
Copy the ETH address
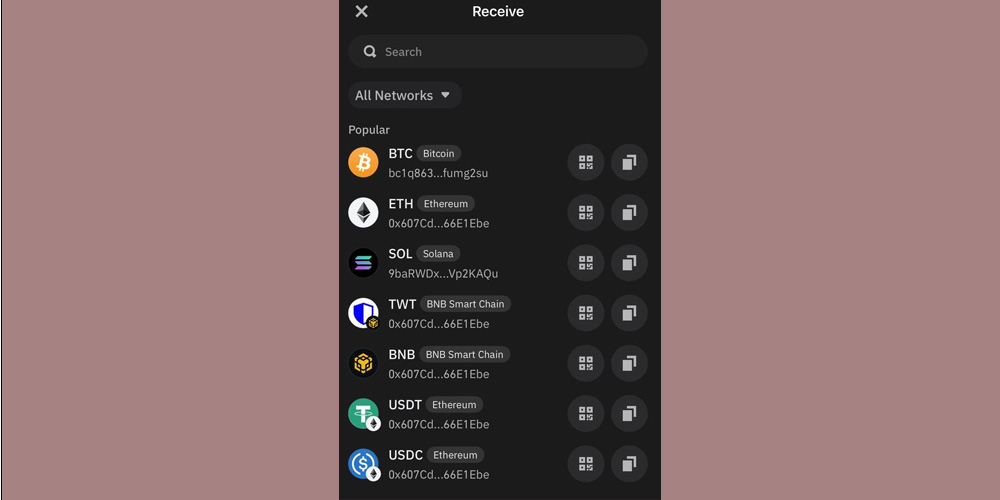coord(629,213)
